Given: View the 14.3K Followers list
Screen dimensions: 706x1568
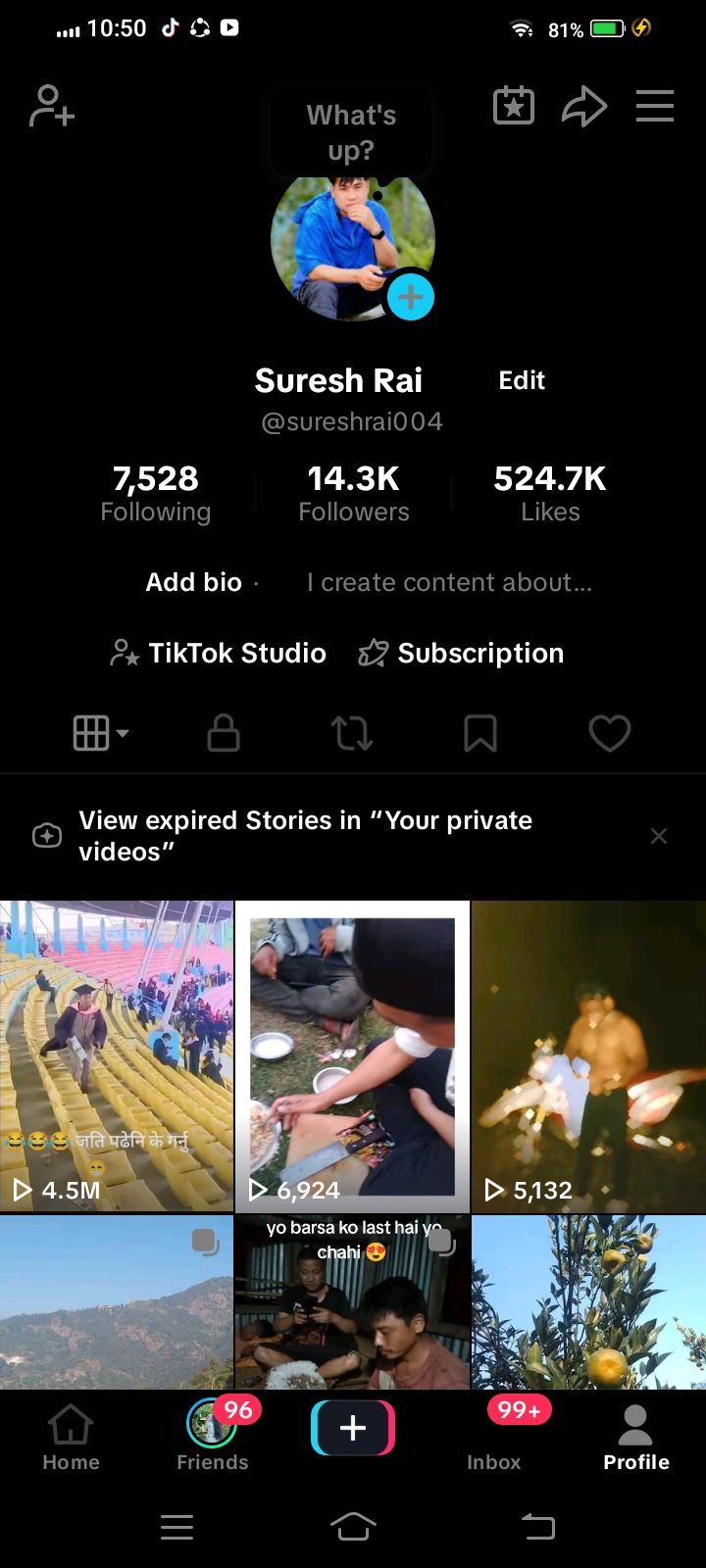Looking at the screenshot, I should click(x=354, y=493).
